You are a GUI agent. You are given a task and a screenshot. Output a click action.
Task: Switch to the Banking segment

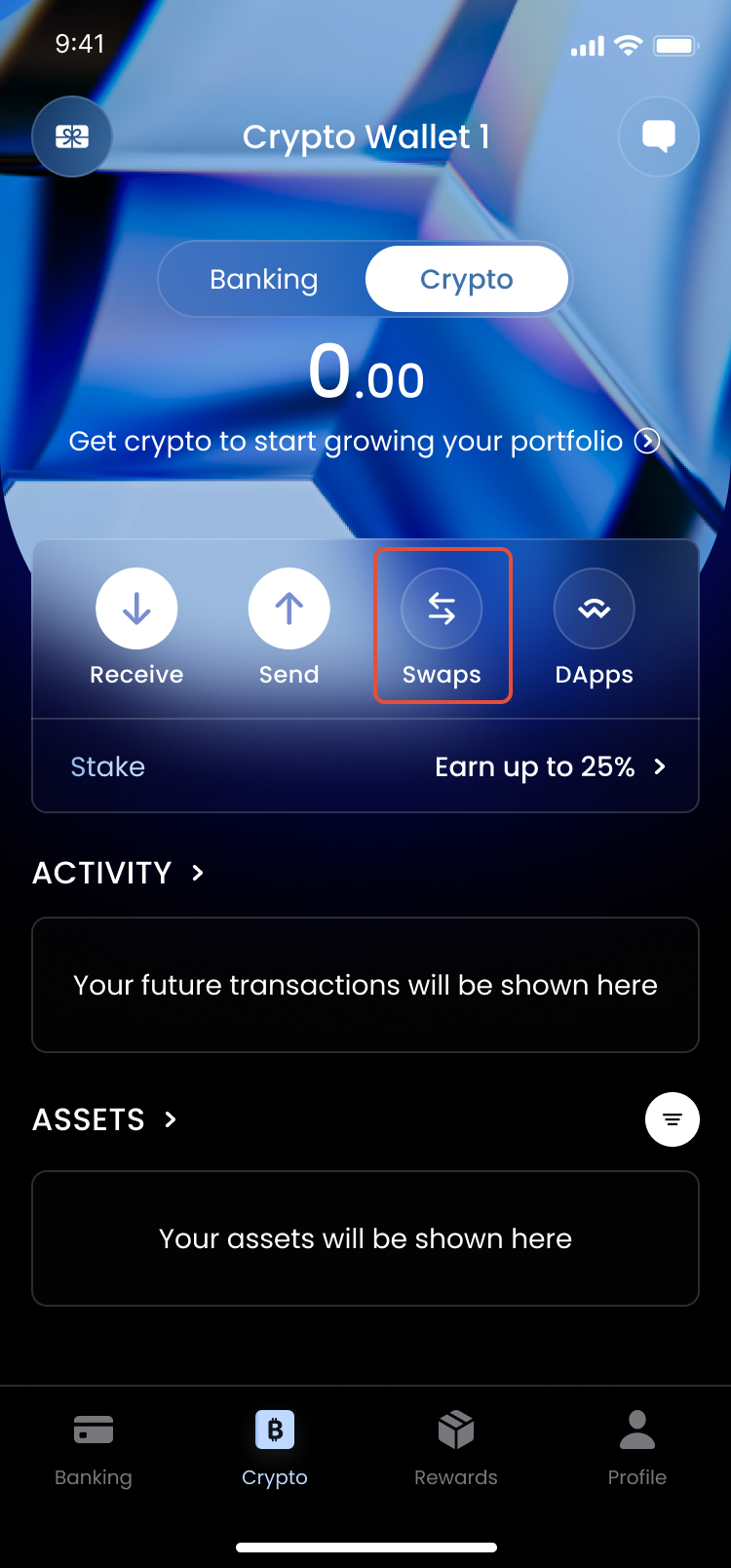[x=263, y=279]
